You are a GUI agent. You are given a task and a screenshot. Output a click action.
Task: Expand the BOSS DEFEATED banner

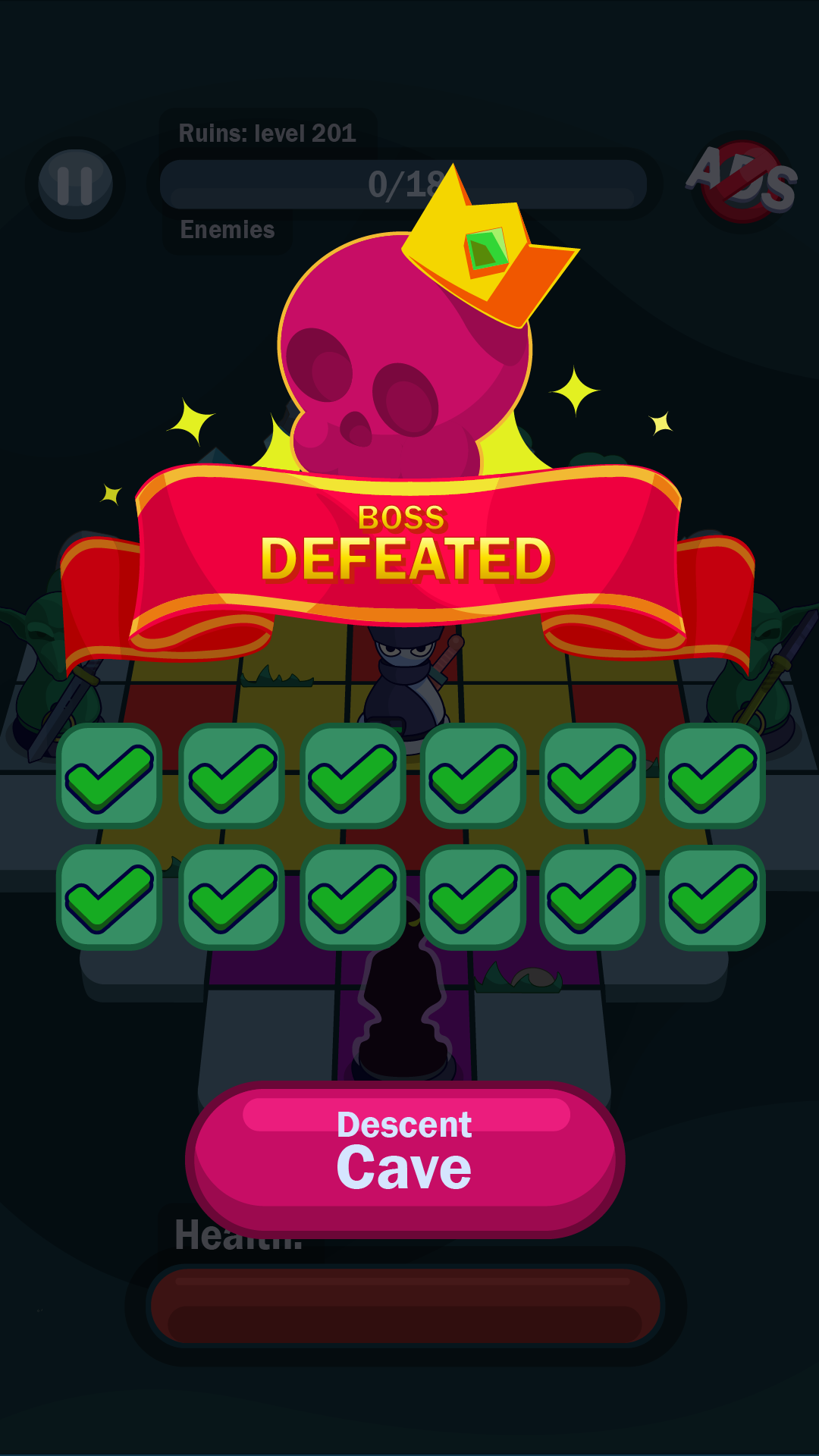409,546
